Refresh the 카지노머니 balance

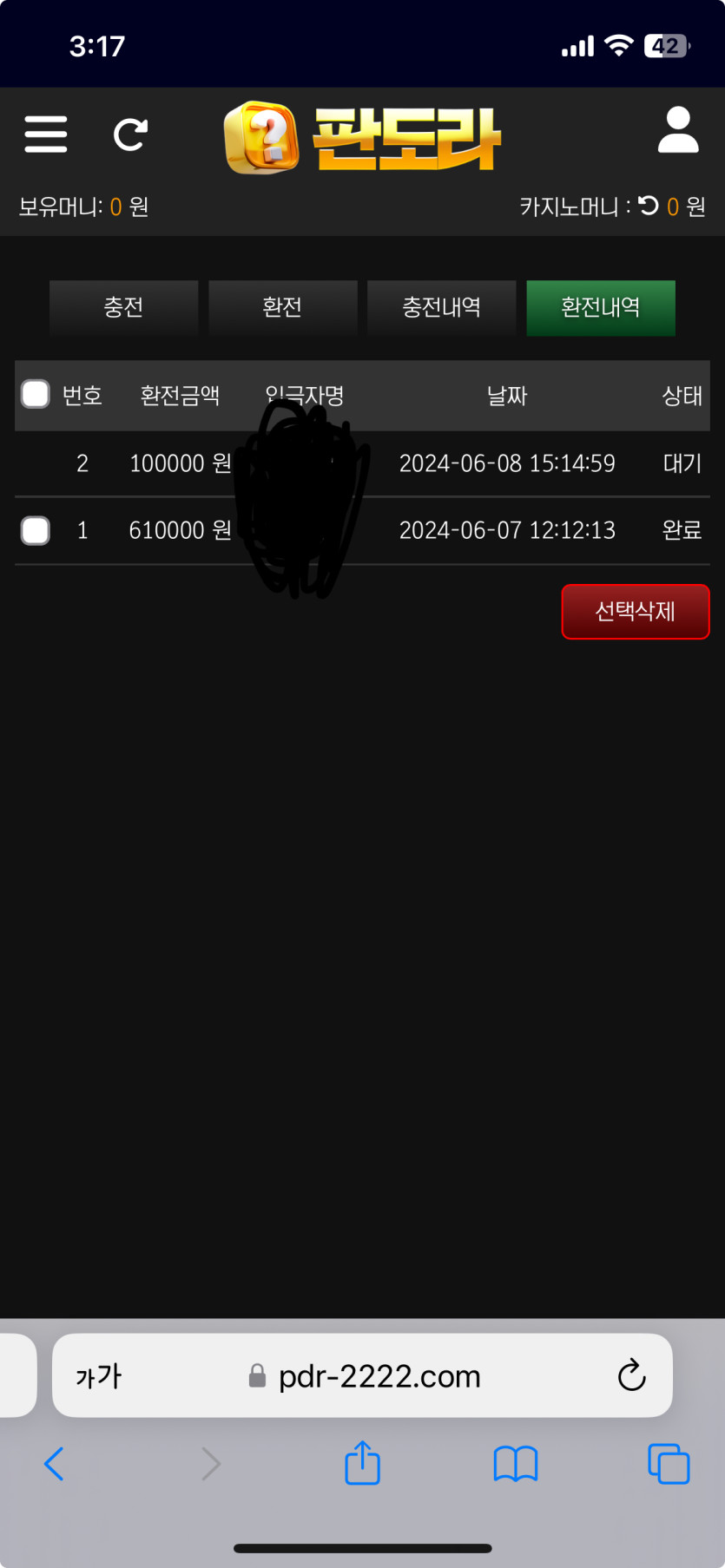pyautogui.click(x=649, y=206)
